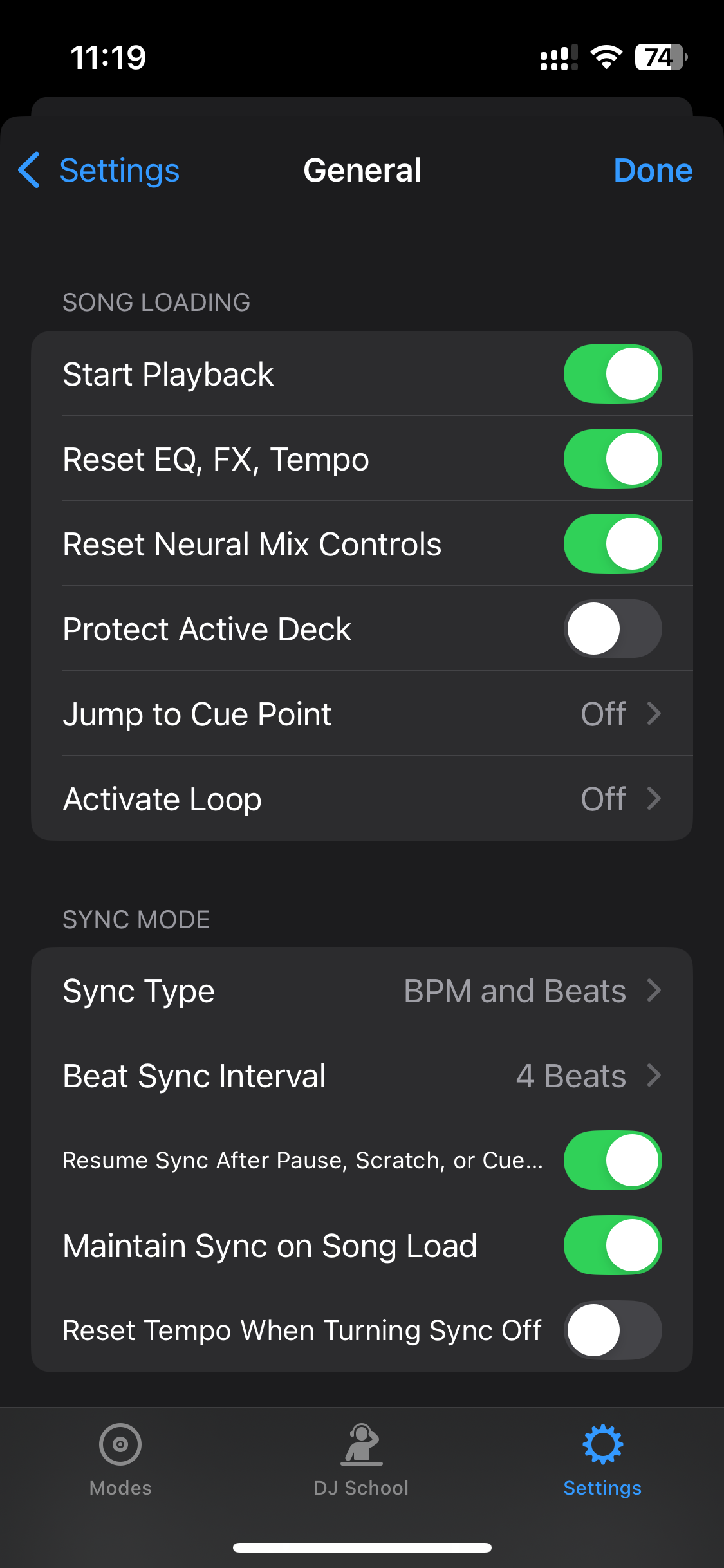Tap the battery level indicator
Image resolution: width=724 pixels, height=1568 pixels.
(x=656, y=57)
